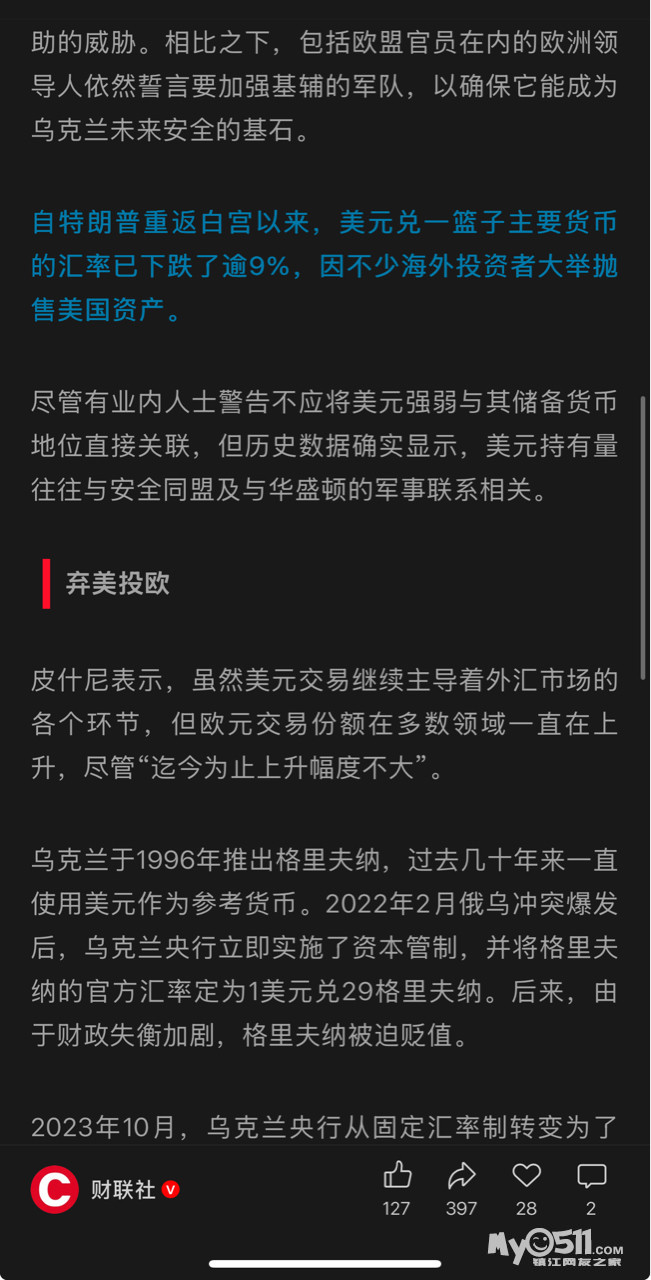Viewport: 651px width, 1280px height.
Task: Open the comments section
Action: [x=591, y=1176]
